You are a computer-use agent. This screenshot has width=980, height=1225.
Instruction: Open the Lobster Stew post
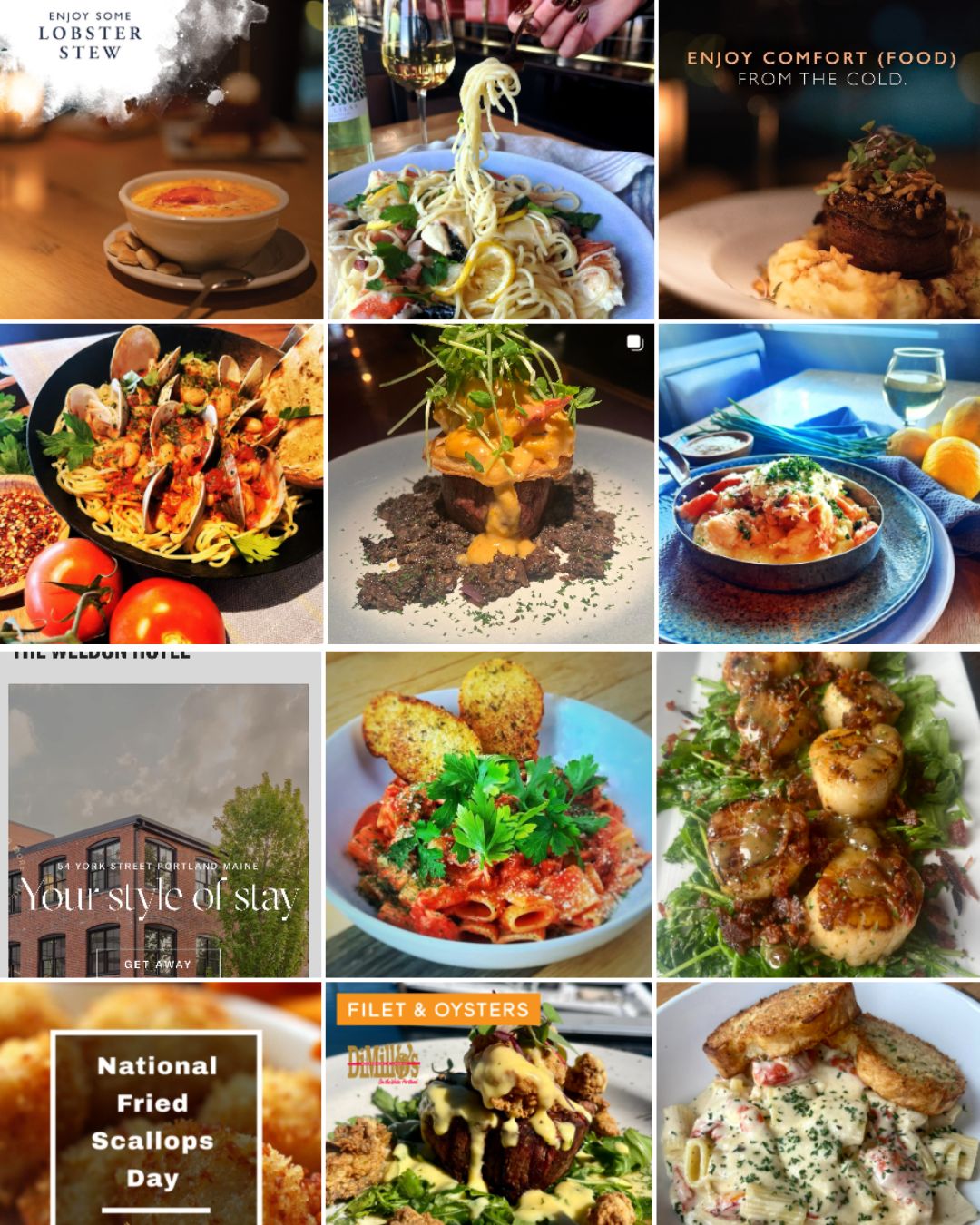[x=161, y=160]
